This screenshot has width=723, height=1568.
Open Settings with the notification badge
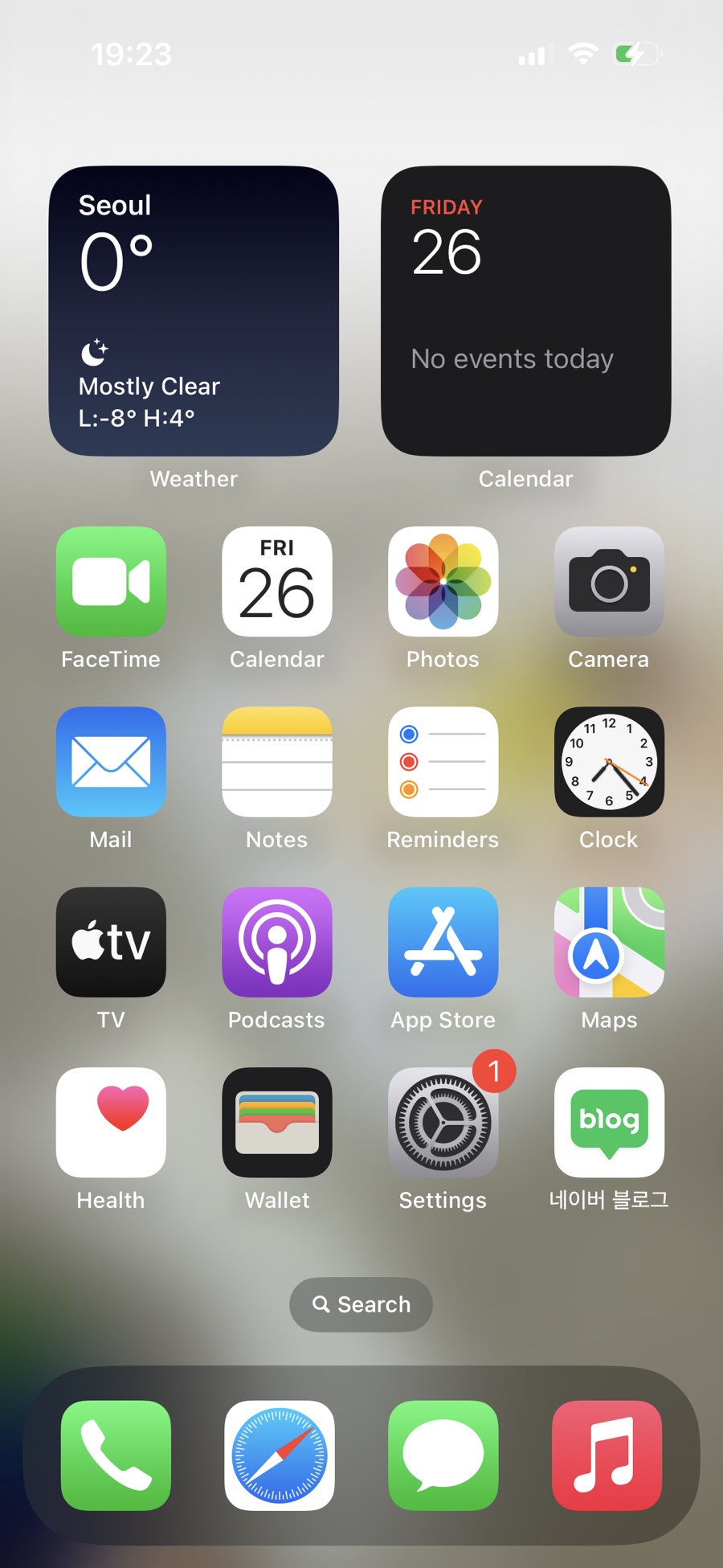(x=443, y=1122)
